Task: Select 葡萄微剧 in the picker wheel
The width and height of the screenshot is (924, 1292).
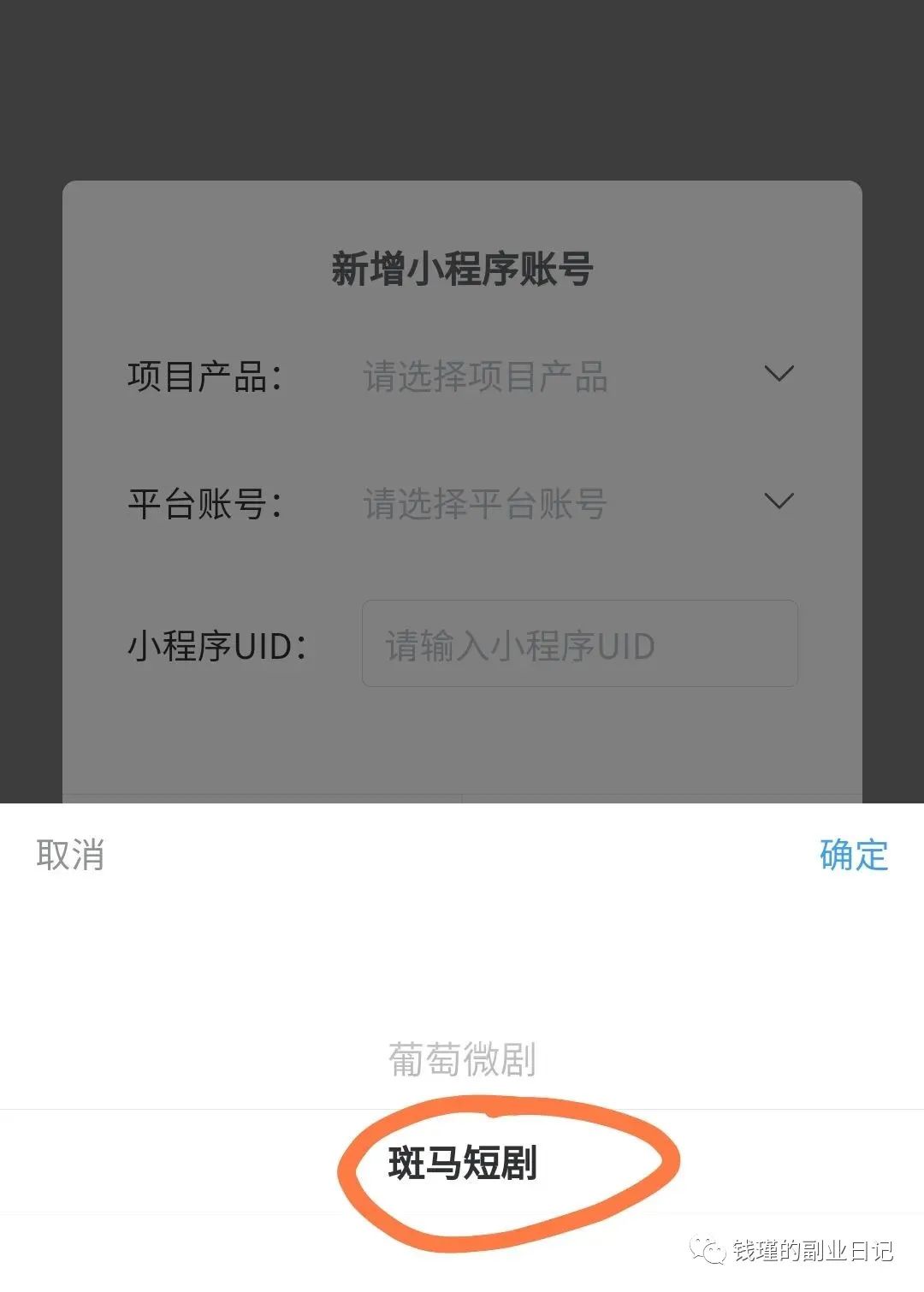Action: [x=462, y=1058]
